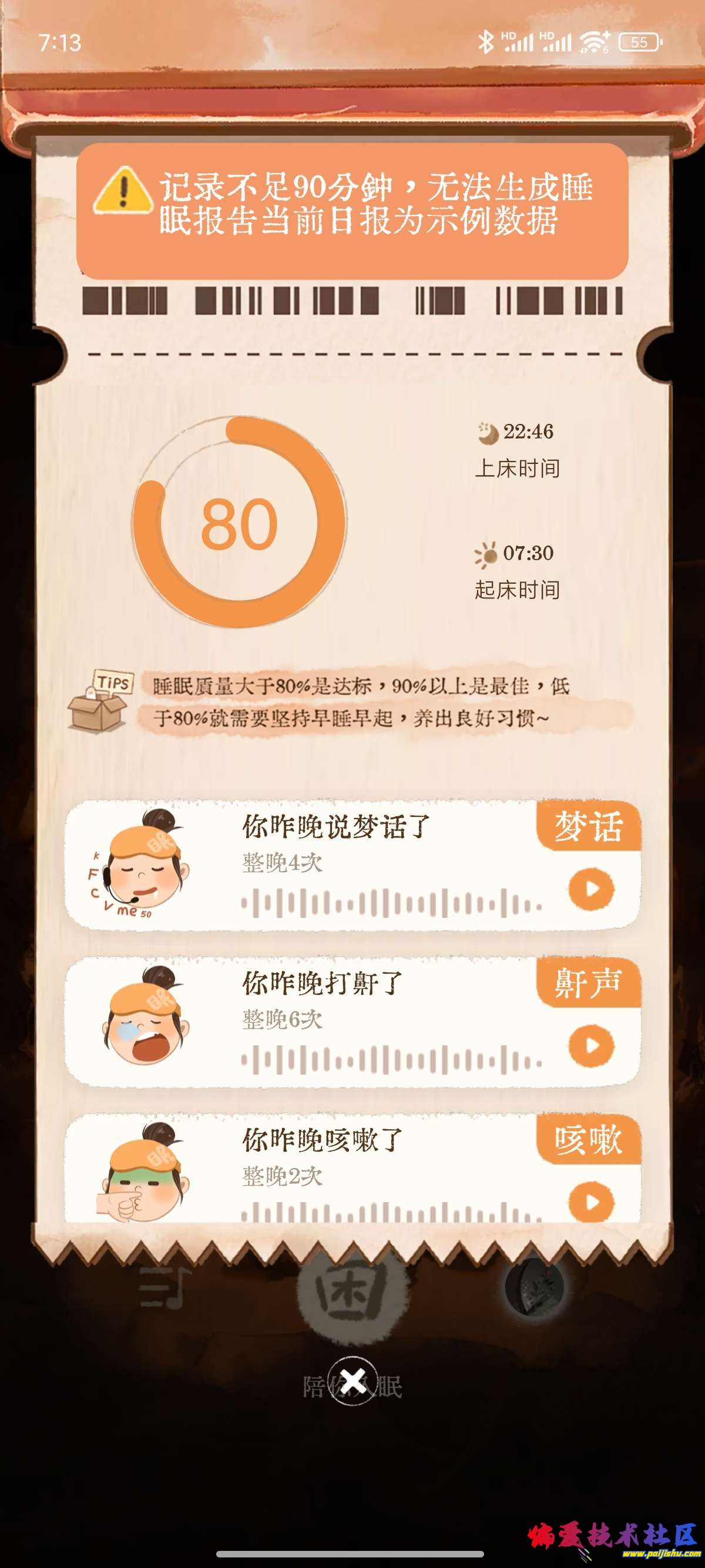Click the Bluetooth icon in the status bar
The image size is (705, 1568).
click(485, 41)
